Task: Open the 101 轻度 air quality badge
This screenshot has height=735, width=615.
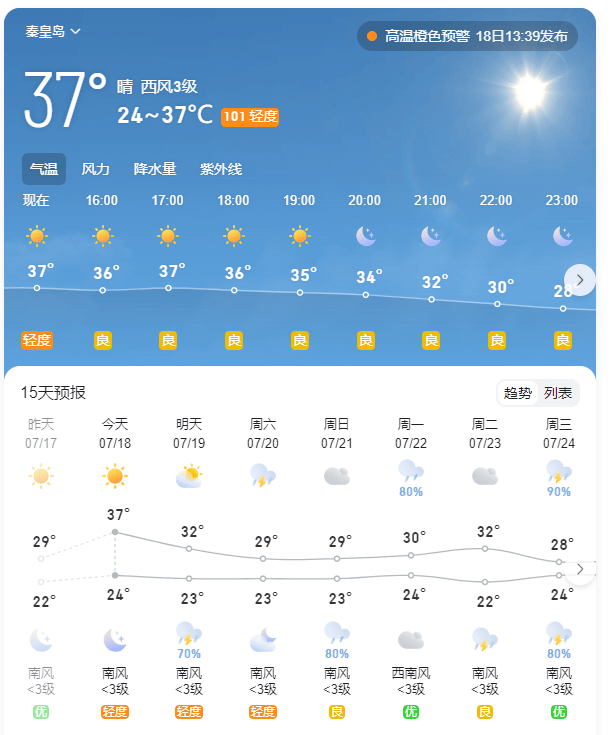Action: (x=250, y=117)
